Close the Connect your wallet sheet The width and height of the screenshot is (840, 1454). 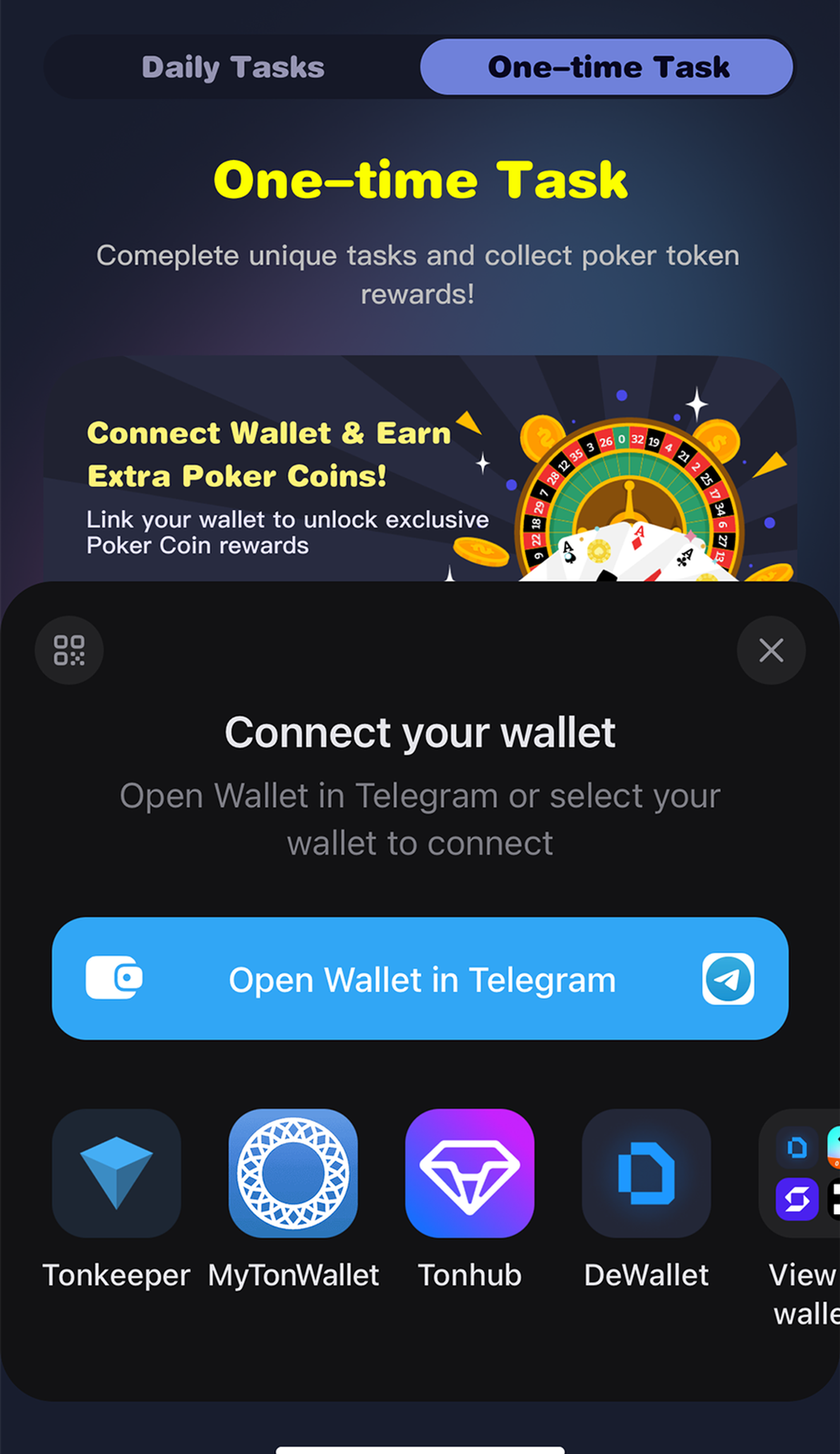(771, 650)
